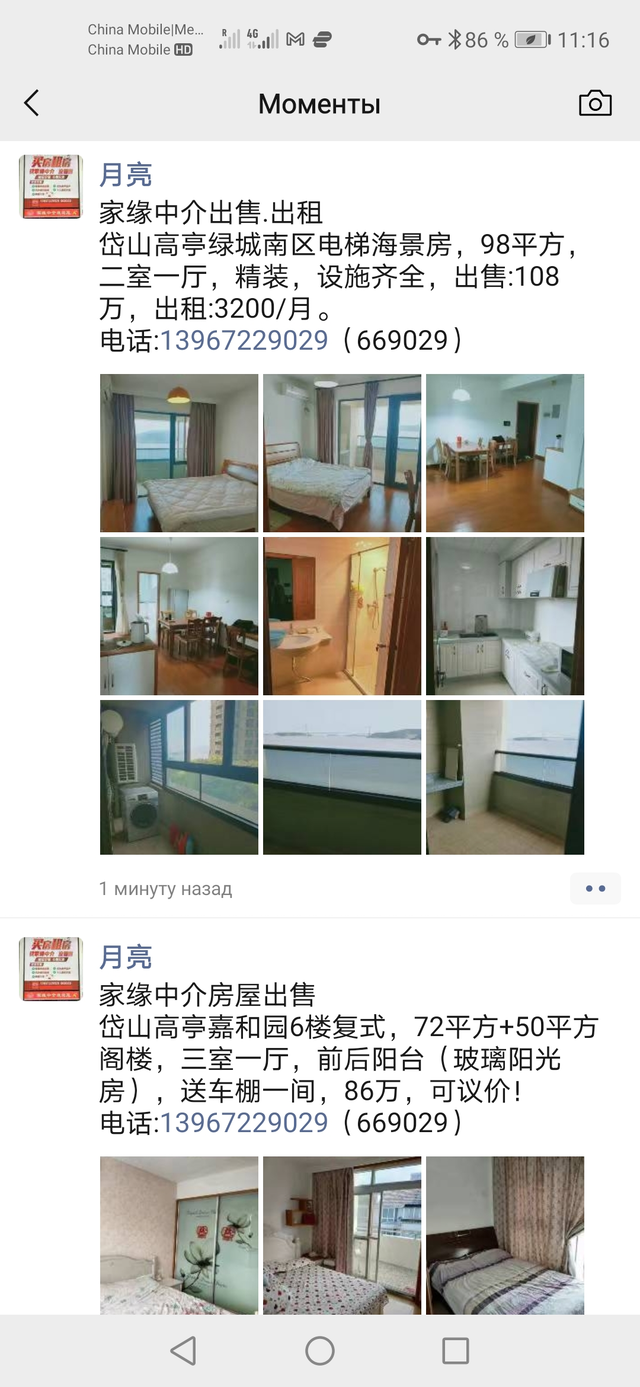This screenshot has height=1387, width=640.
Task: View the bedroom photo with the air conditioner
Action: click(342, 453)
